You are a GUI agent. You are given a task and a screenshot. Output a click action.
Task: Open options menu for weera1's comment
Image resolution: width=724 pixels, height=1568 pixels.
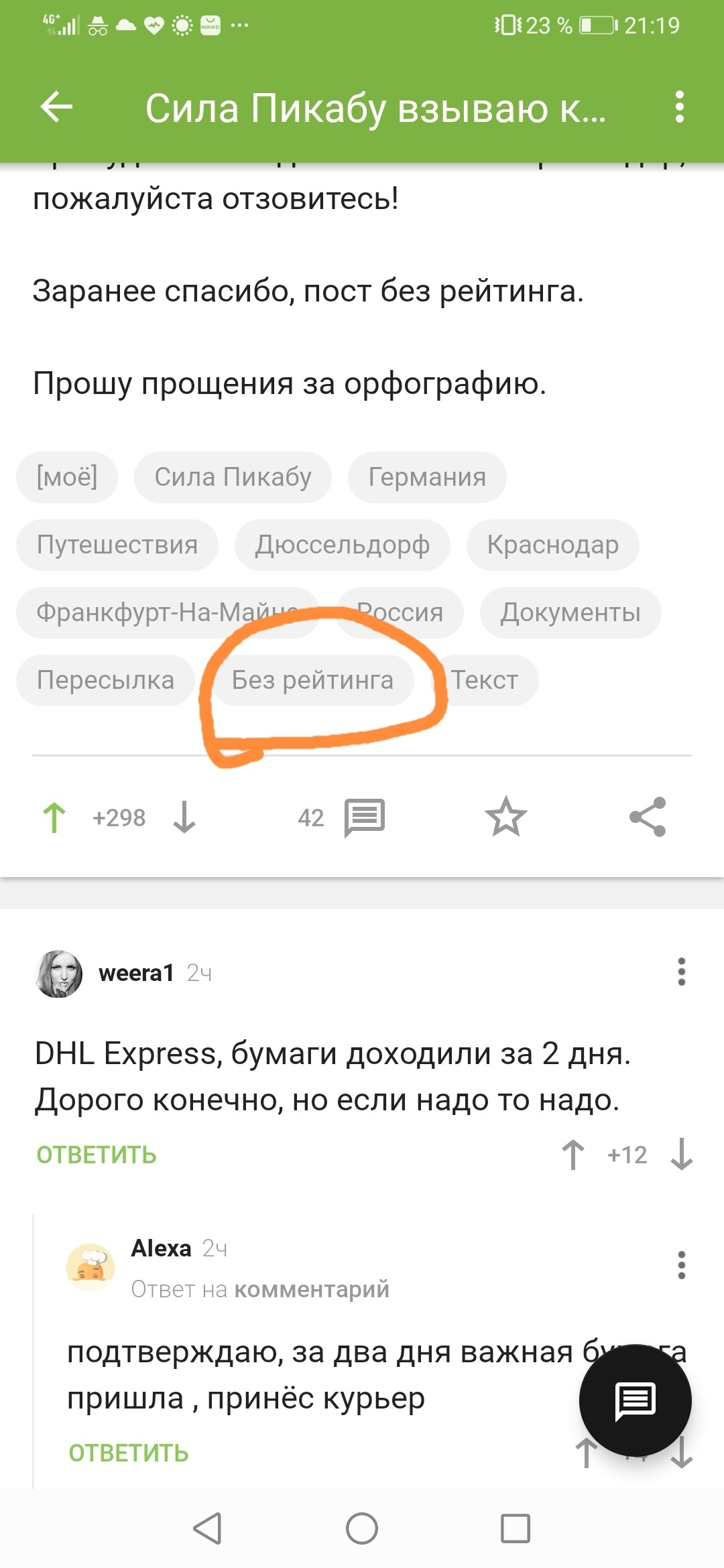pos(682,972)
